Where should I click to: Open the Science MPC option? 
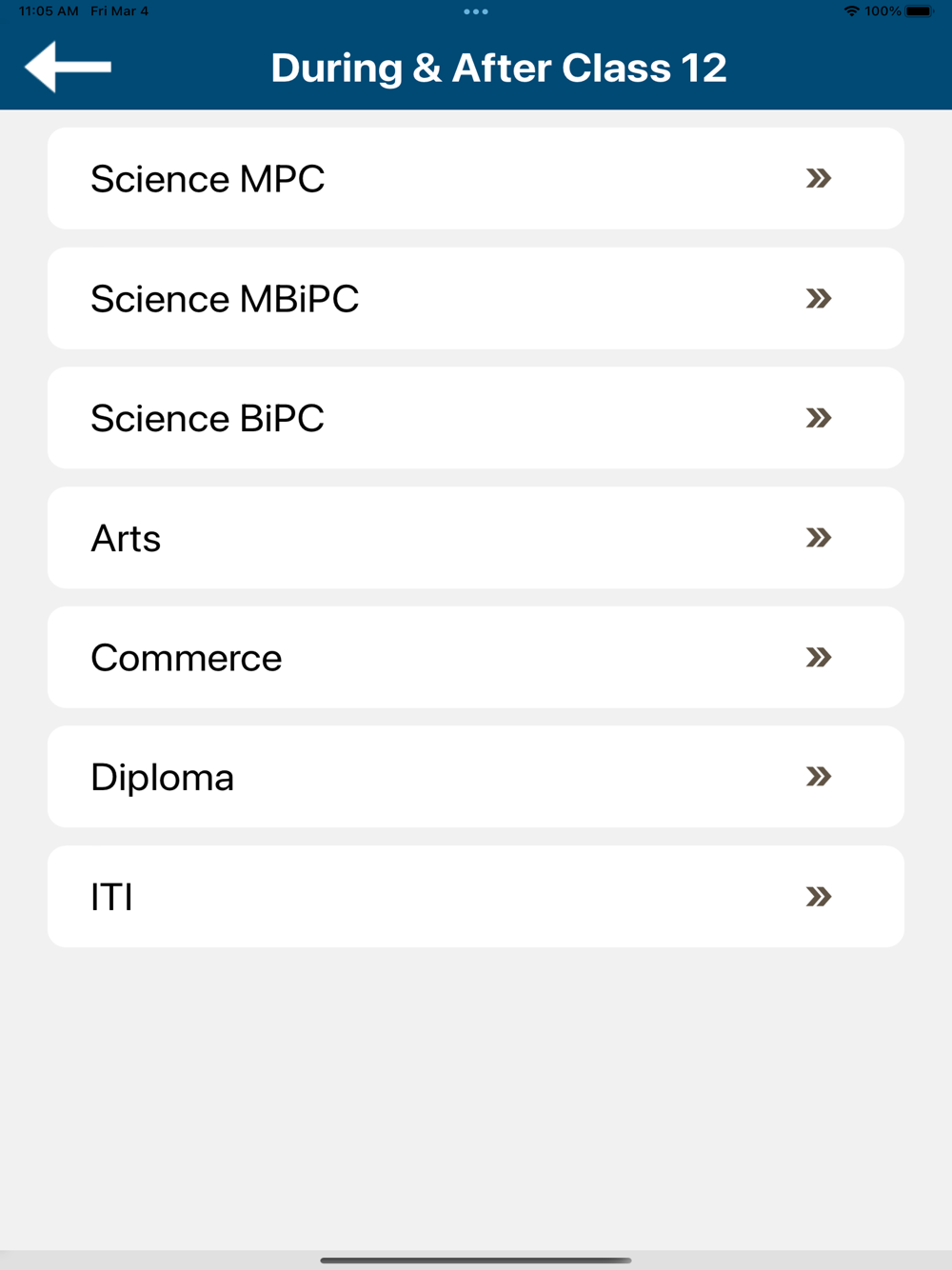pos(475,178)
